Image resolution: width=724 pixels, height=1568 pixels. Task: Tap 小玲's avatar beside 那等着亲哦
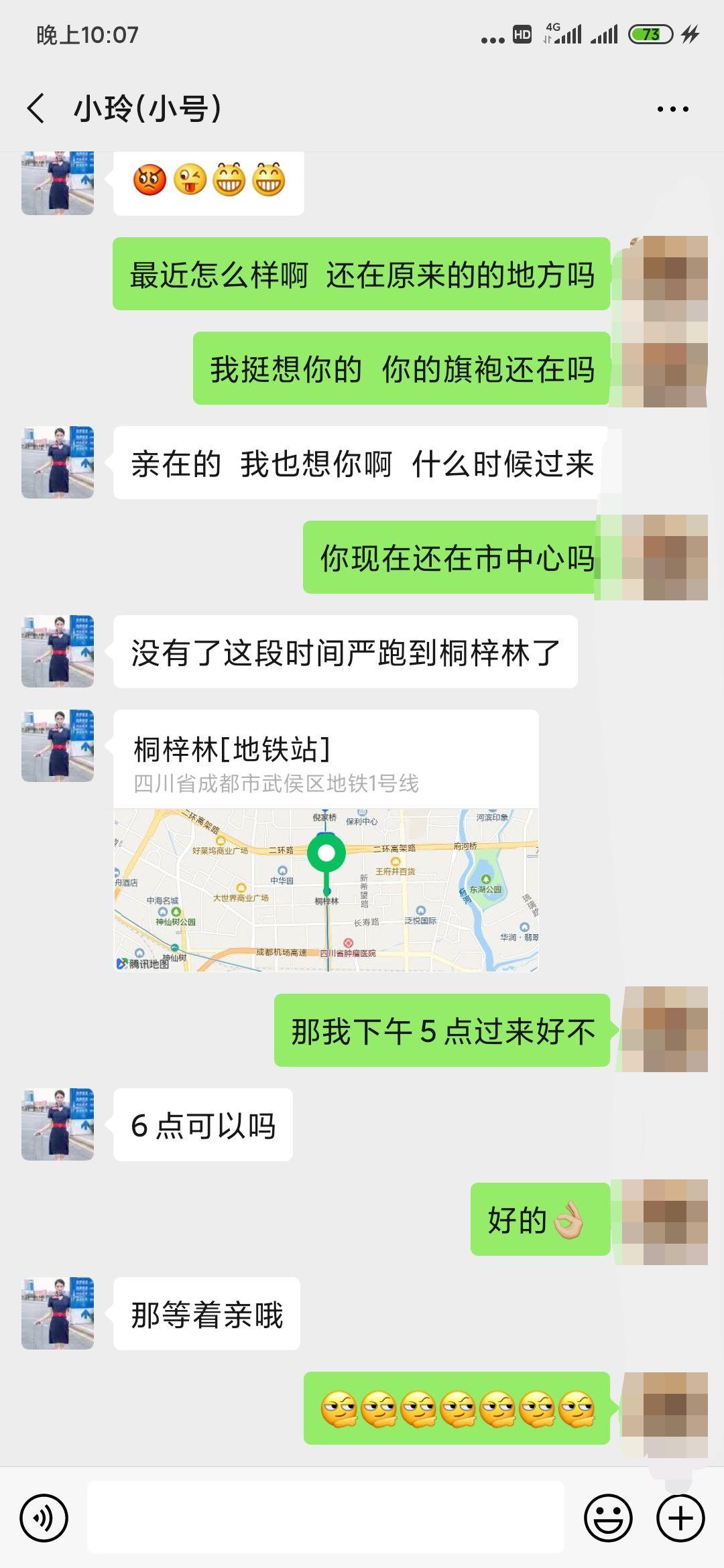58,1313
